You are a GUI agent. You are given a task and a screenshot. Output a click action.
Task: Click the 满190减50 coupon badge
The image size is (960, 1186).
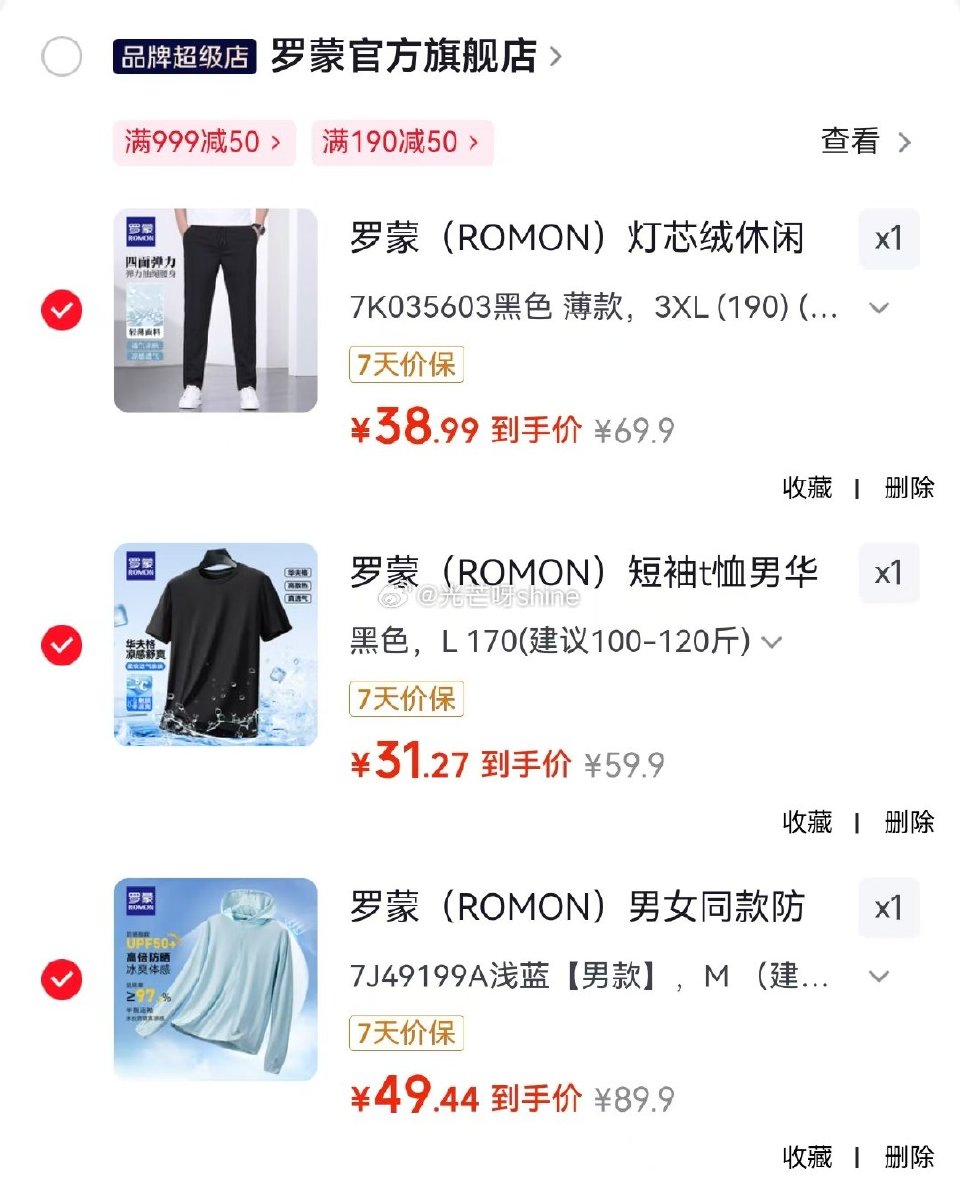click(399, 144)
